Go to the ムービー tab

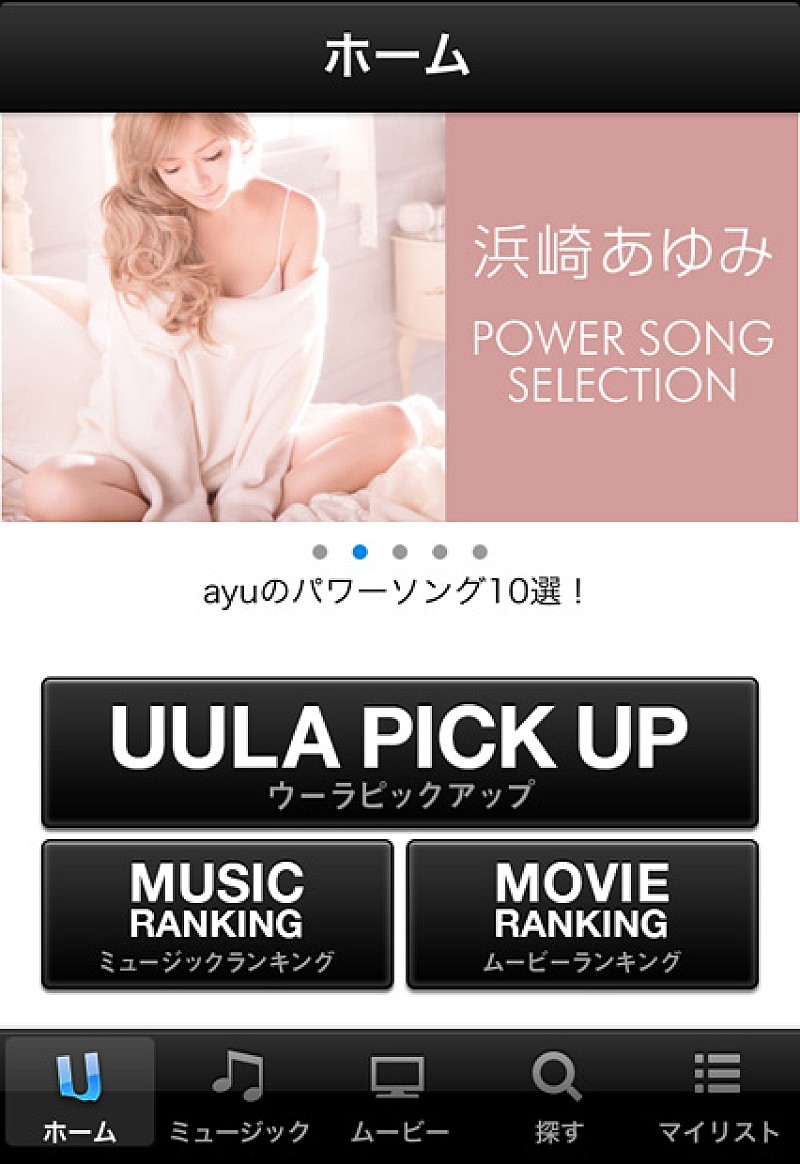pos(399,1096)
